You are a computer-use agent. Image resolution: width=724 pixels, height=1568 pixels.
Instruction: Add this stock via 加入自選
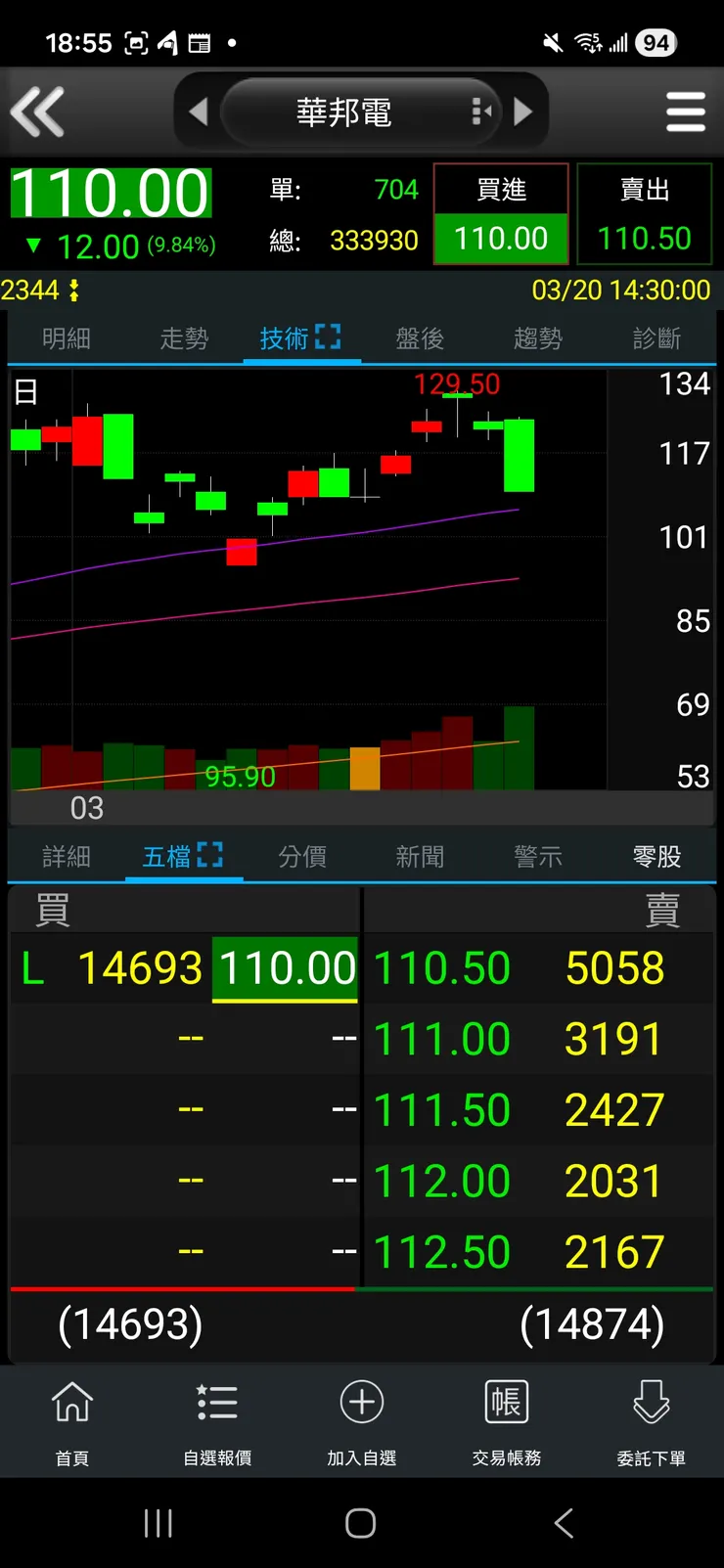(x=362, y=1422)
